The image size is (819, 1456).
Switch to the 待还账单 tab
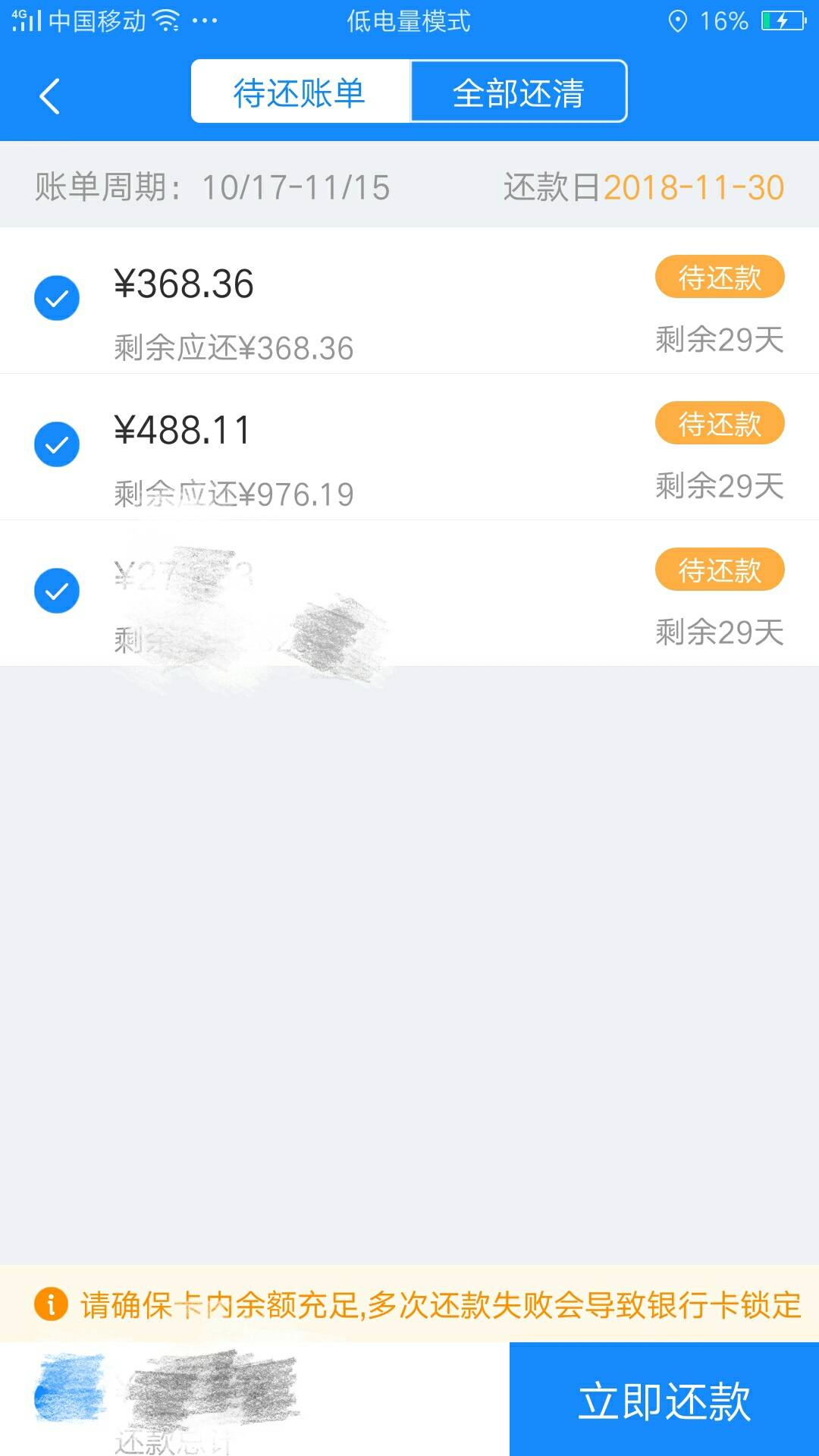coord(300,93)
